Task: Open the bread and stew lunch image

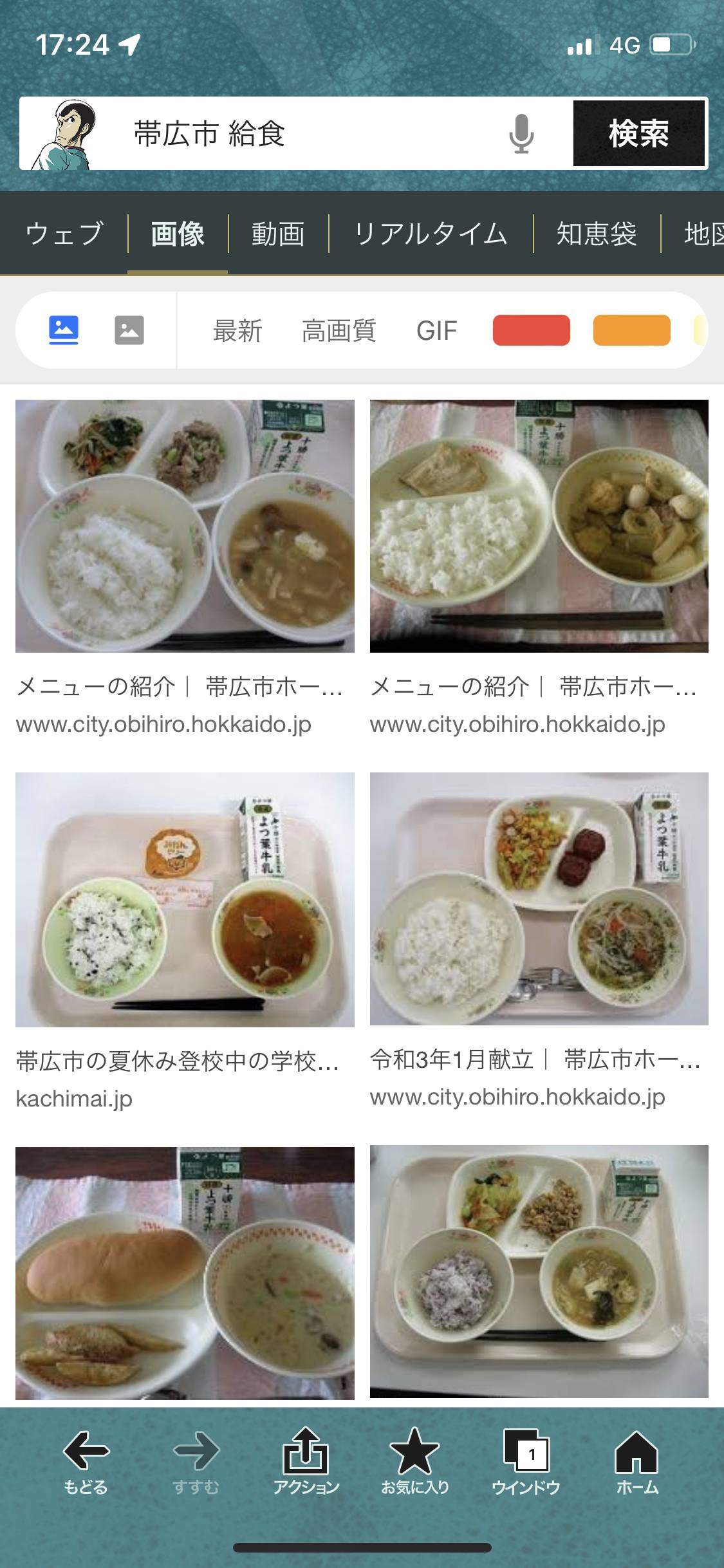Action: 185,1273
